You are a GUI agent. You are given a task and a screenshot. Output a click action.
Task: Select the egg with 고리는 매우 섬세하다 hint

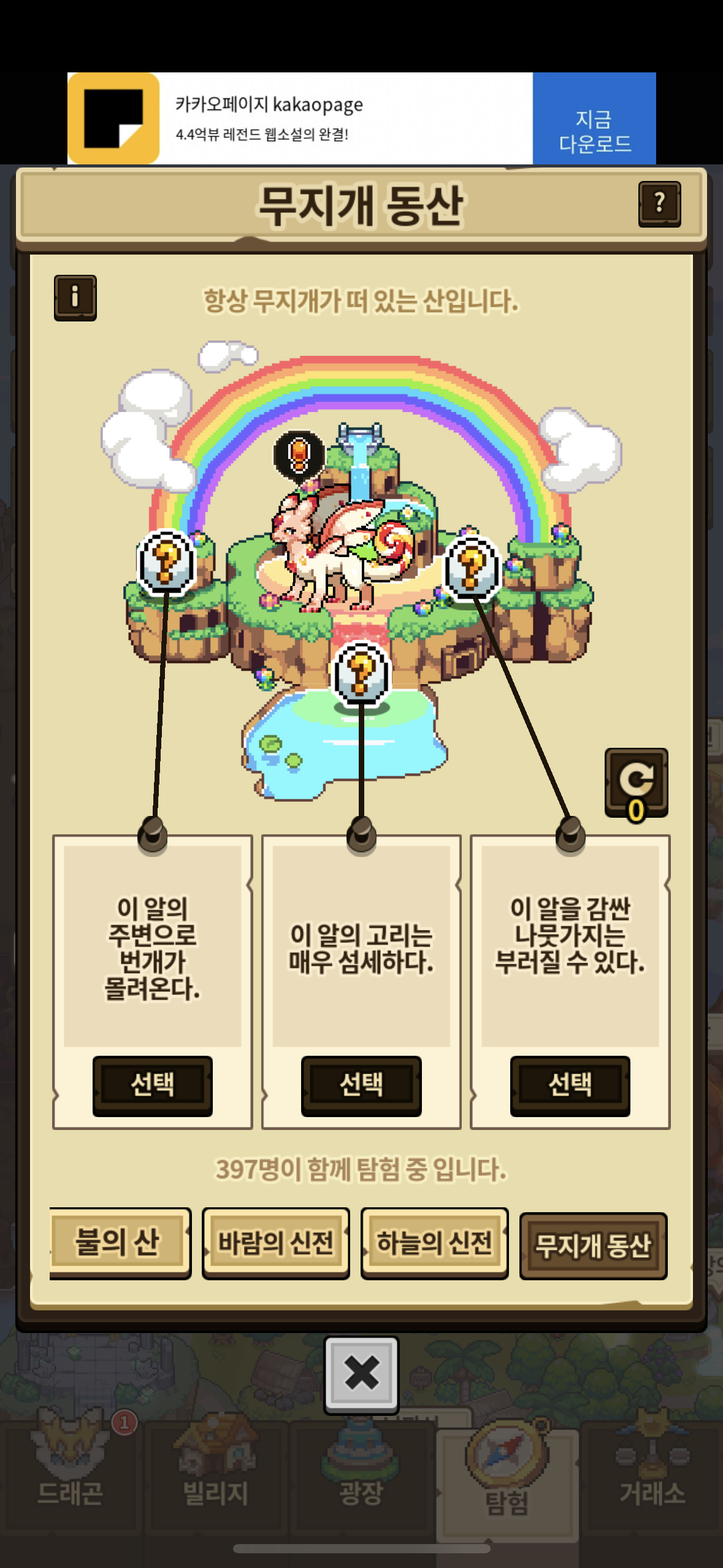point(361,1085)
